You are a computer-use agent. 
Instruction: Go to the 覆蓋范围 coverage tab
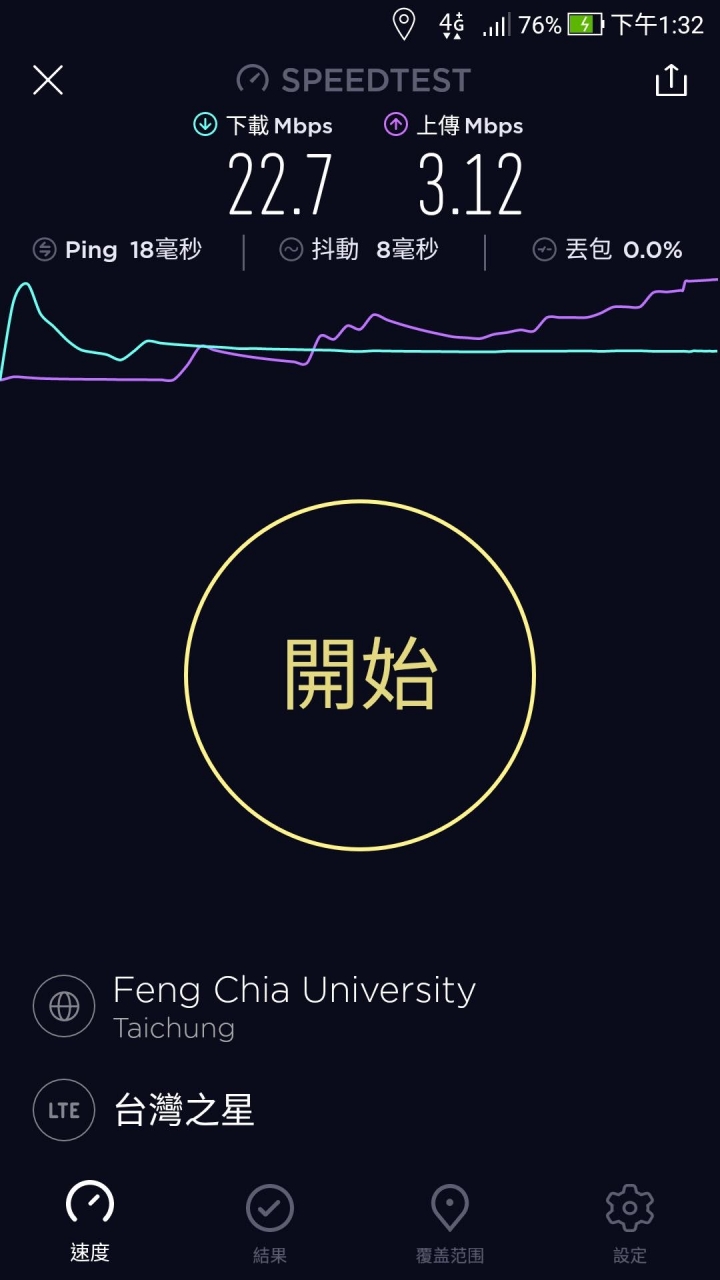click(450, 1222)
